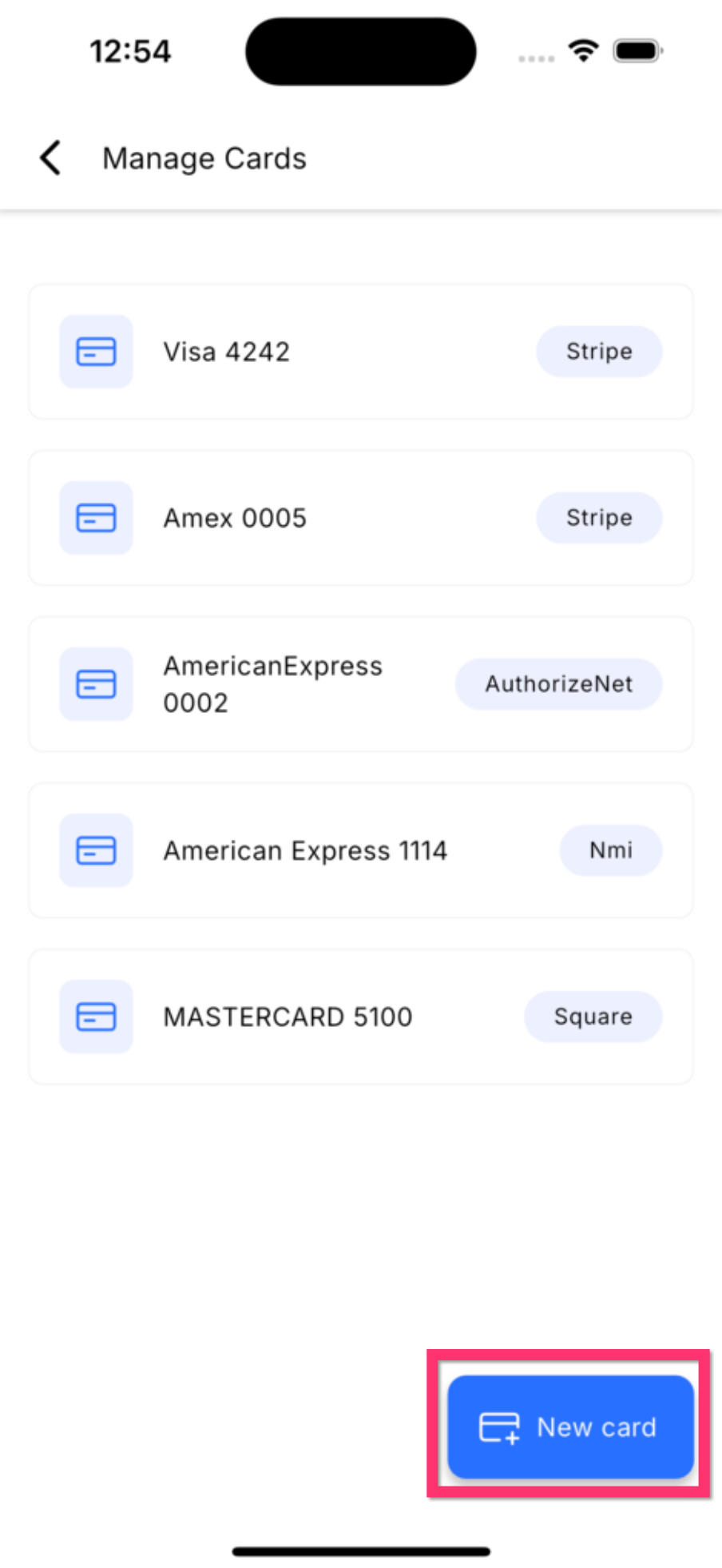Add a new card

[x=569, y=1427]
